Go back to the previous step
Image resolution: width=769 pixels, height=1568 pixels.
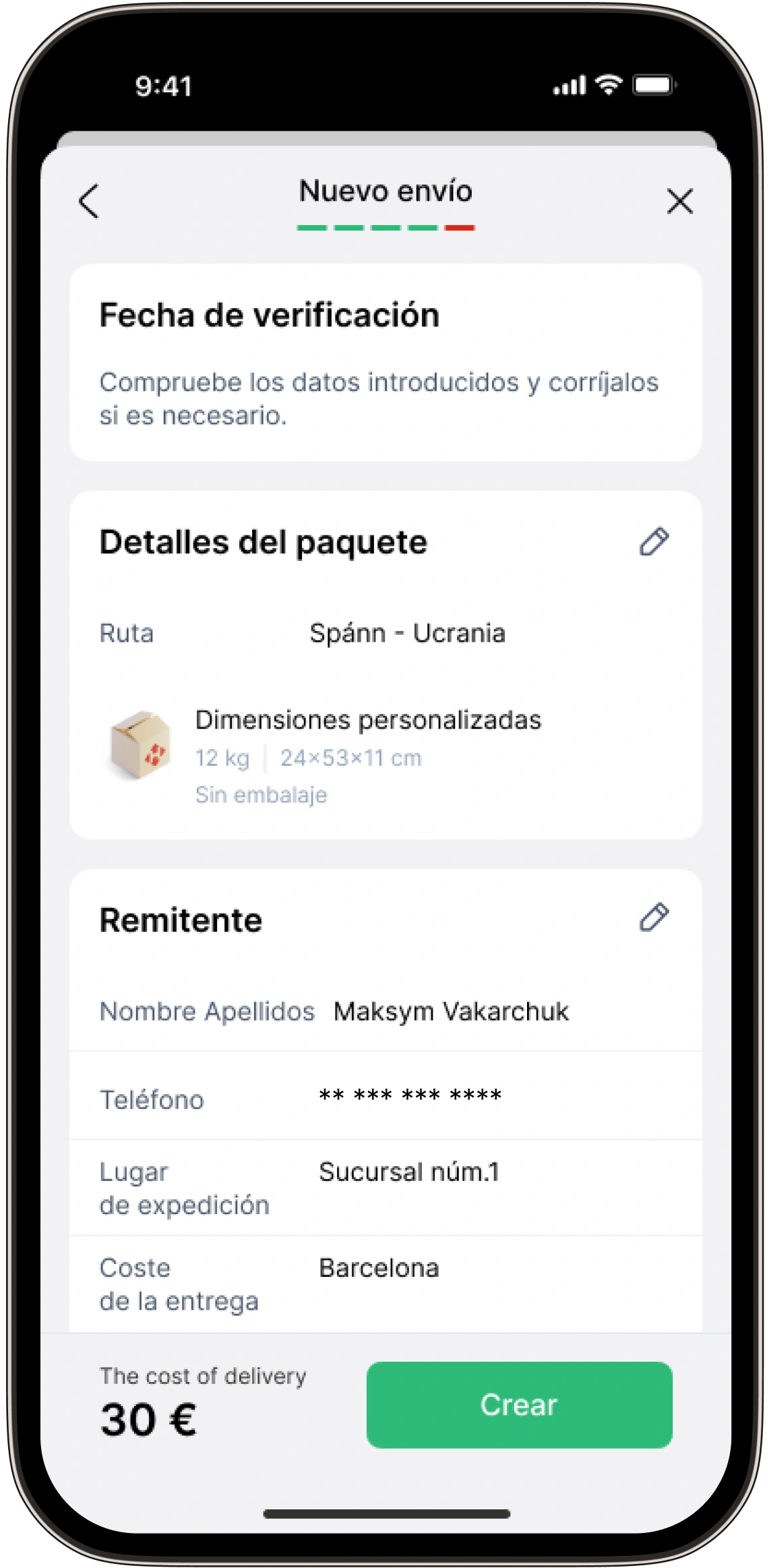click(89, 201)
